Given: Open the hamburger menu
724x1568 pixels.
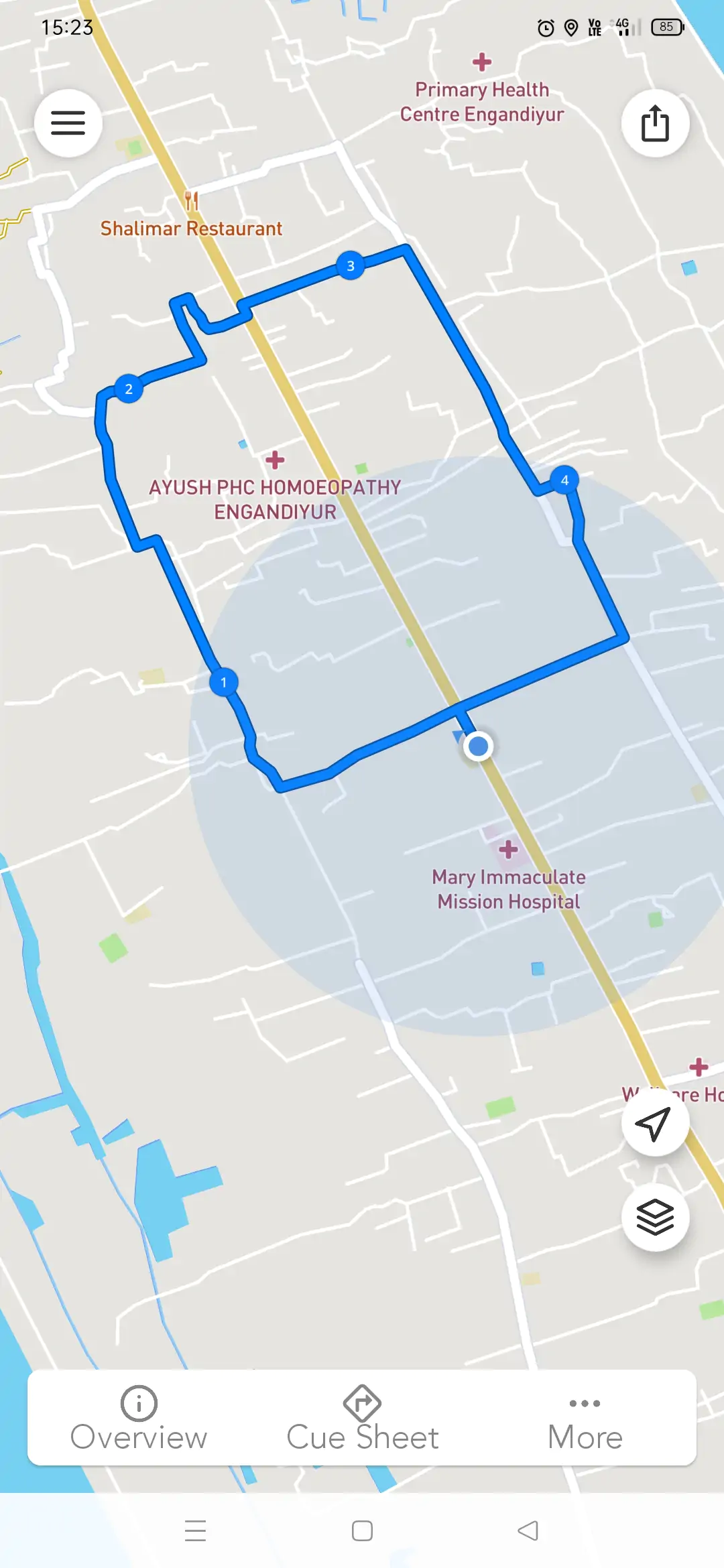Looking at the screenshot, I should click(68, 123).
